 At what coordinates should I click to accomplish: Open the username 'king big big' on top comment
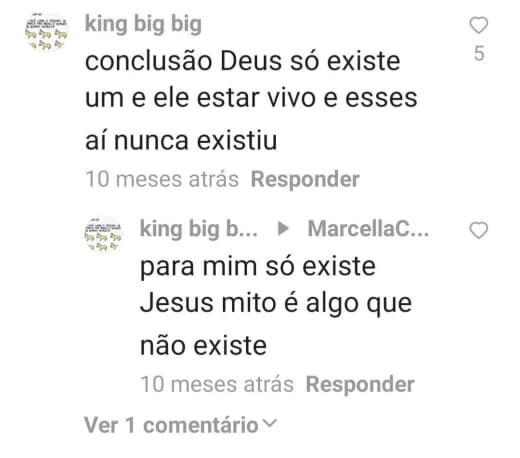tap(143, 24)
